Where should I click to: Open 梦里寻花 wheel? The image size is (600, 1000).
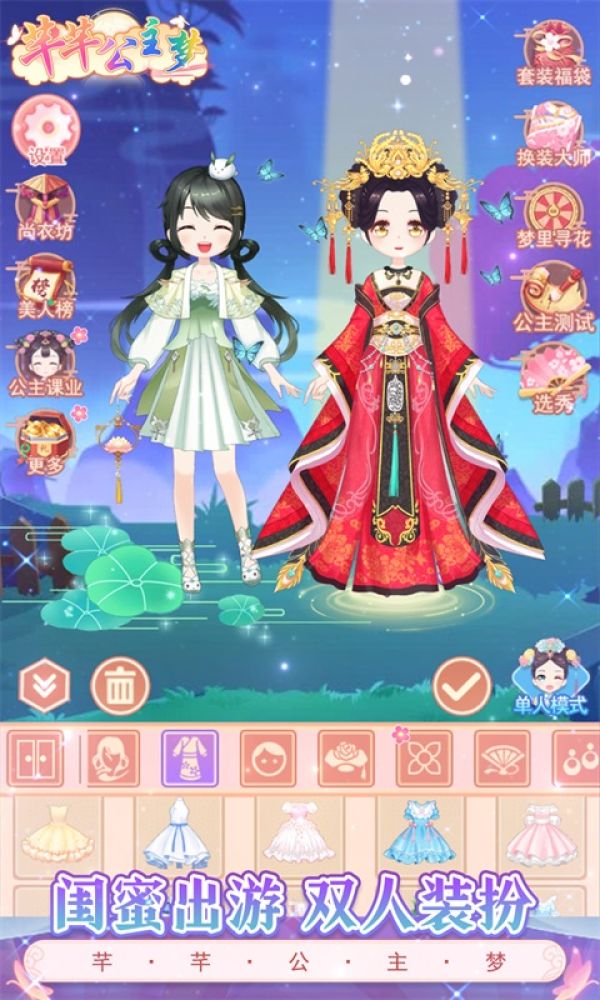tap(553, 215)
